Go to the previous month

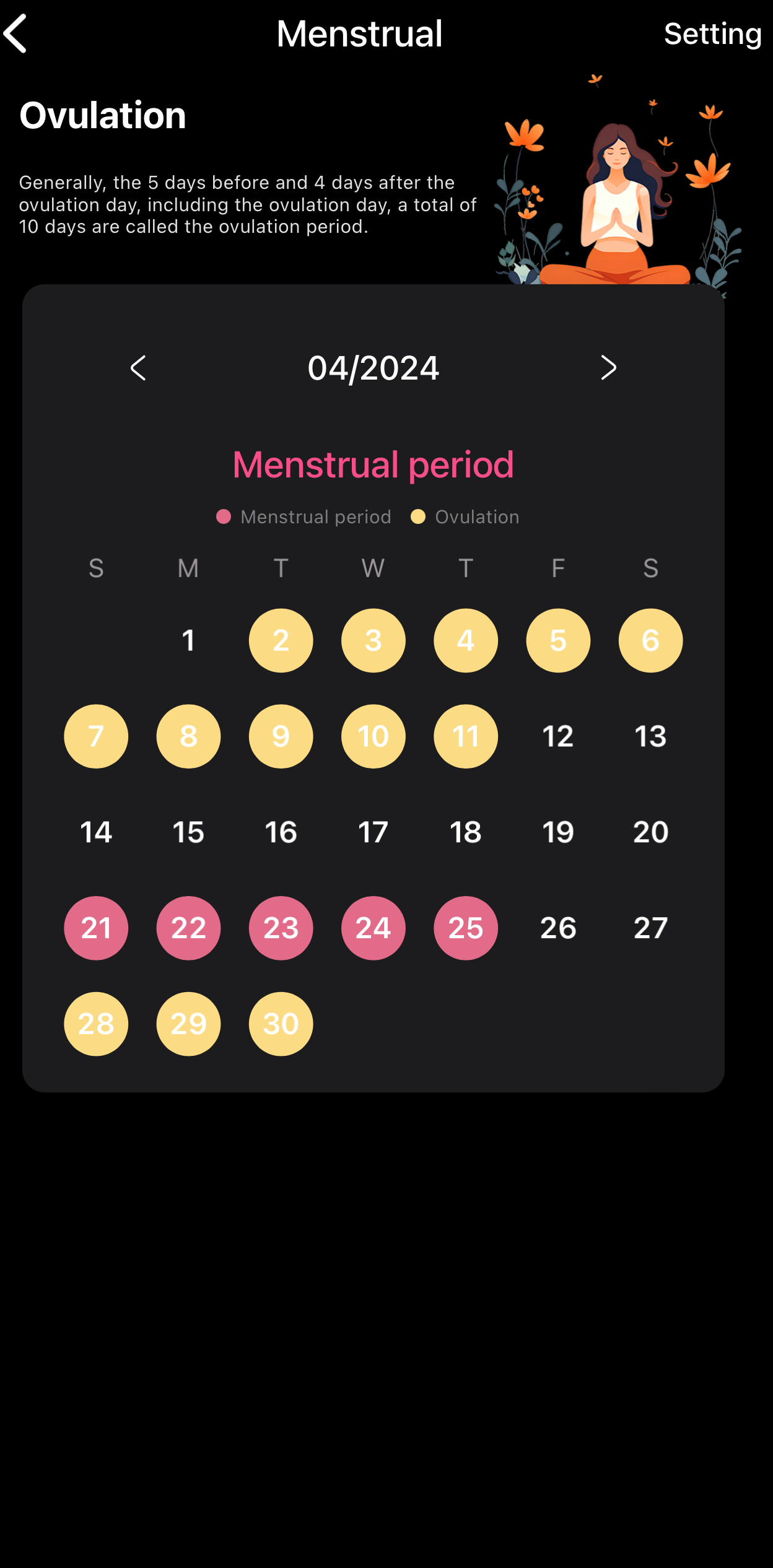tap(138, 368)
